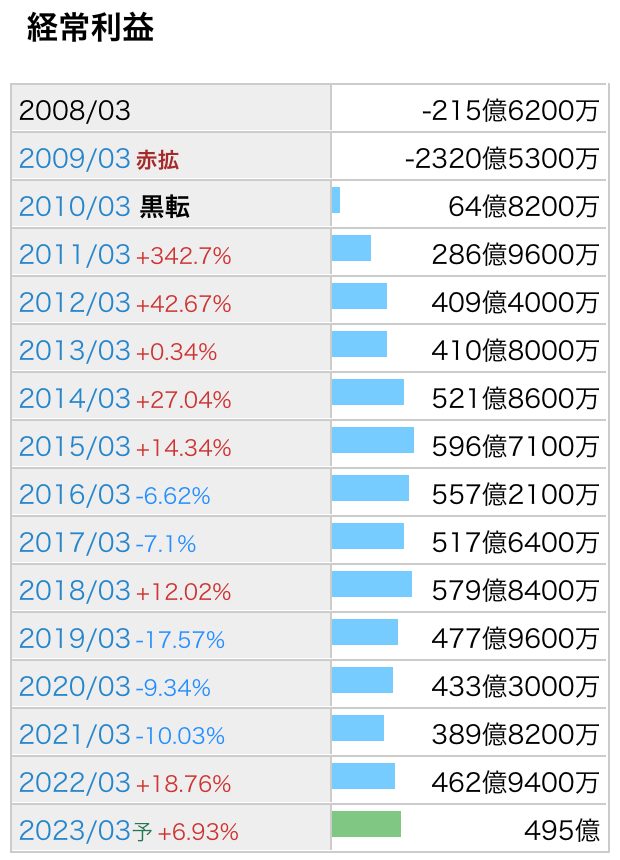The width and height of the screenshot is (620, 860).
Task: Open the 2010/03 fiscal year link
Action: coord(75,207)
